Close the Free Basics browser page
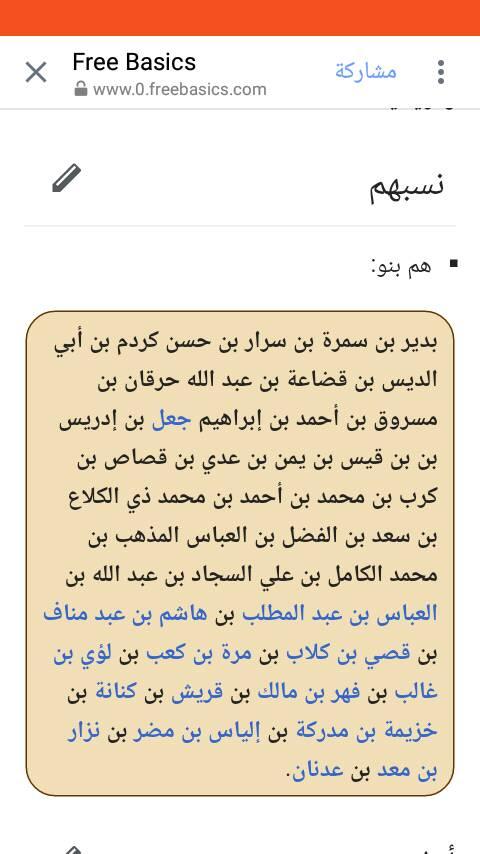Screen dimensions: 480x854 [36, 72]
